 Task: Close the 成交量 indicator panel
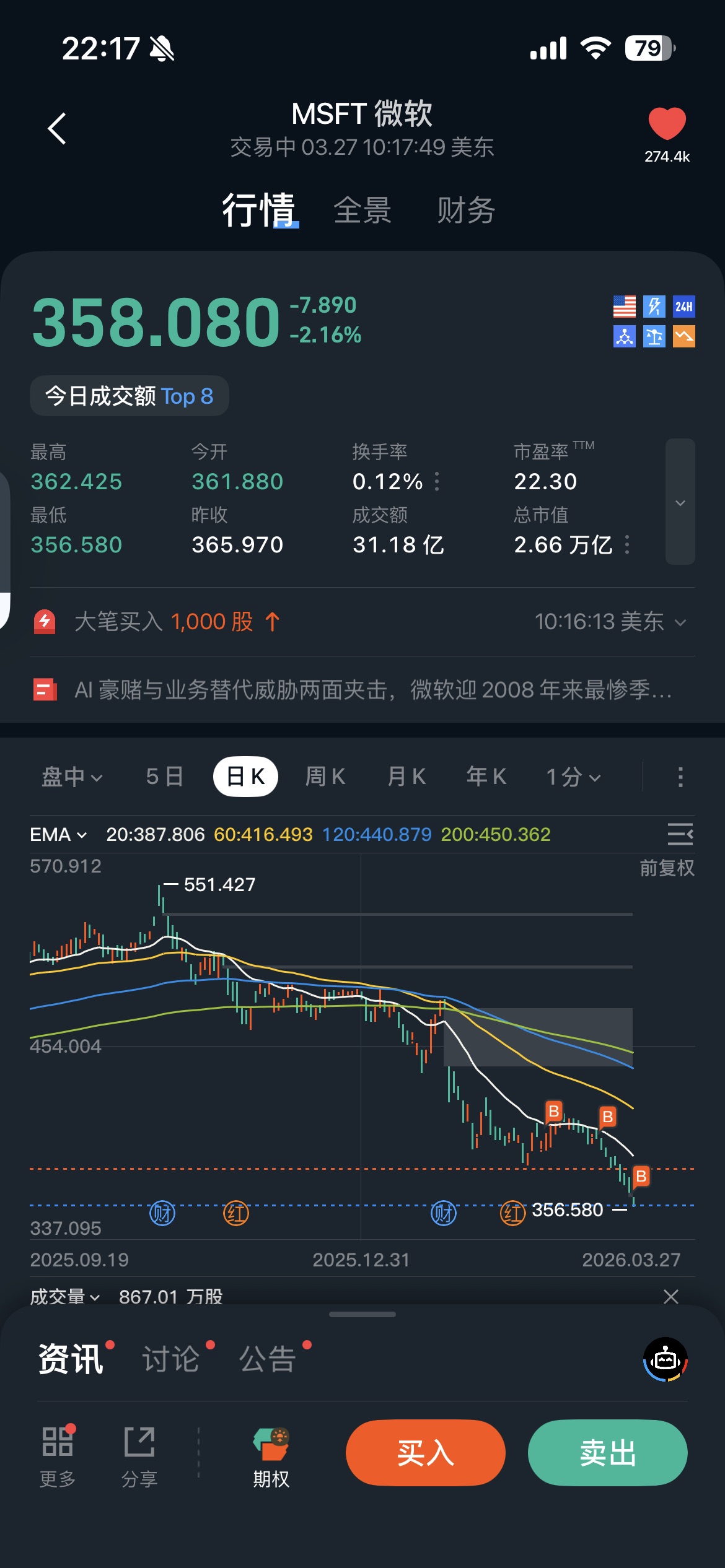[671, 1296]
